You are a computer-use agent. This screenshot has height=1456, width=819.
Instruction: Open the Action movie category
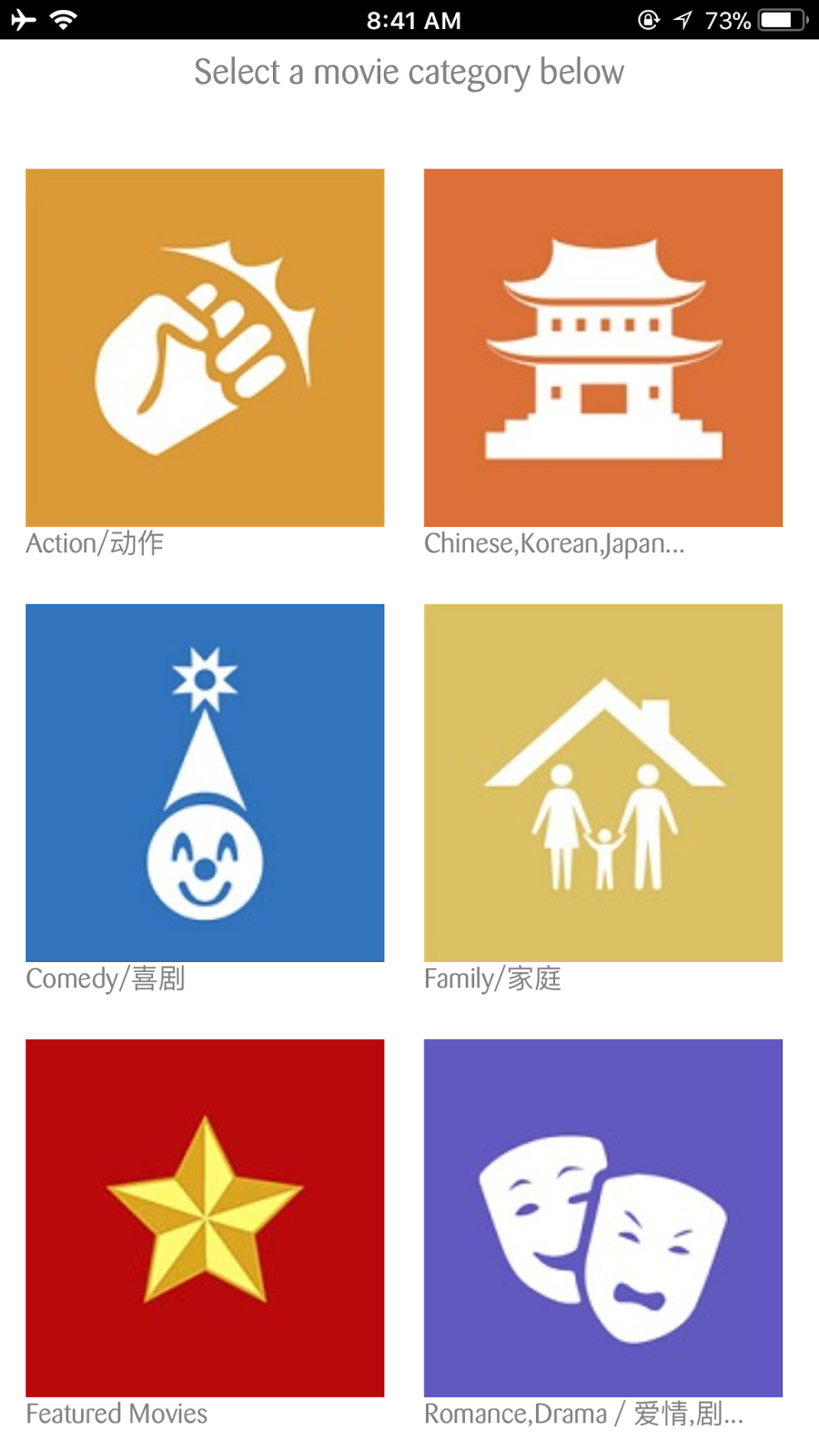[x=205, y=348]
